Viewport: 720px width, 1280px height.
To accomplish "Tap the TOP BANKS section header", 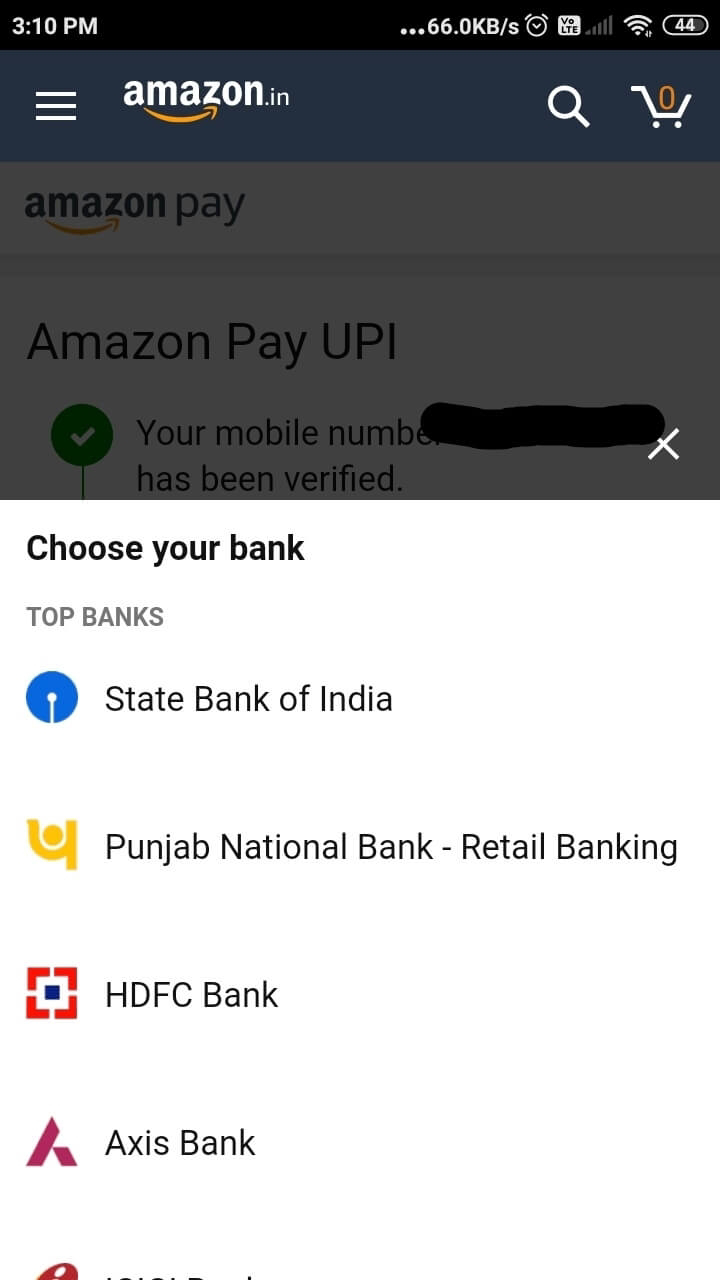I will (95, 616).
